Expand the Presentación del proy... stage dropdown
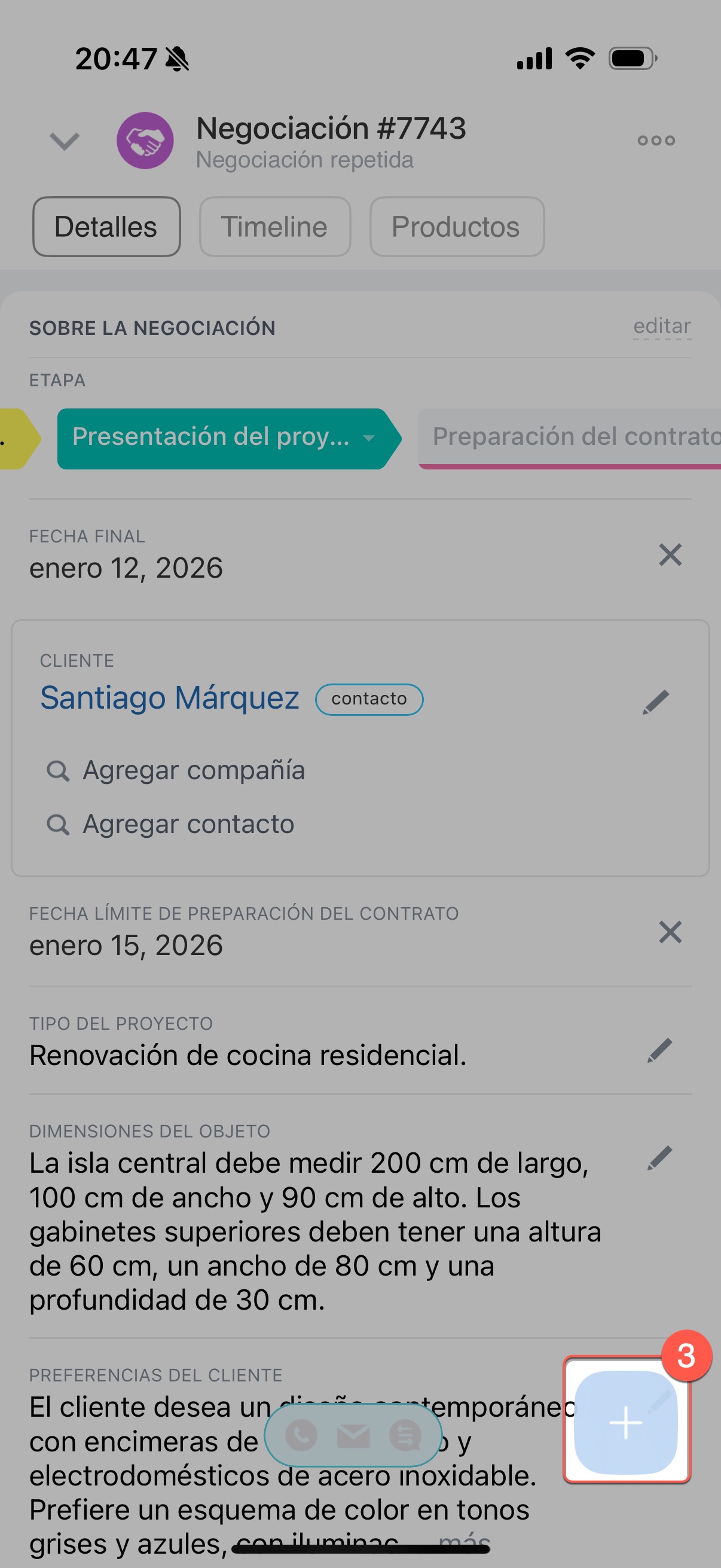Viewport: 721px width, 1568px height. pyautogui.click(x=369, y=438)
